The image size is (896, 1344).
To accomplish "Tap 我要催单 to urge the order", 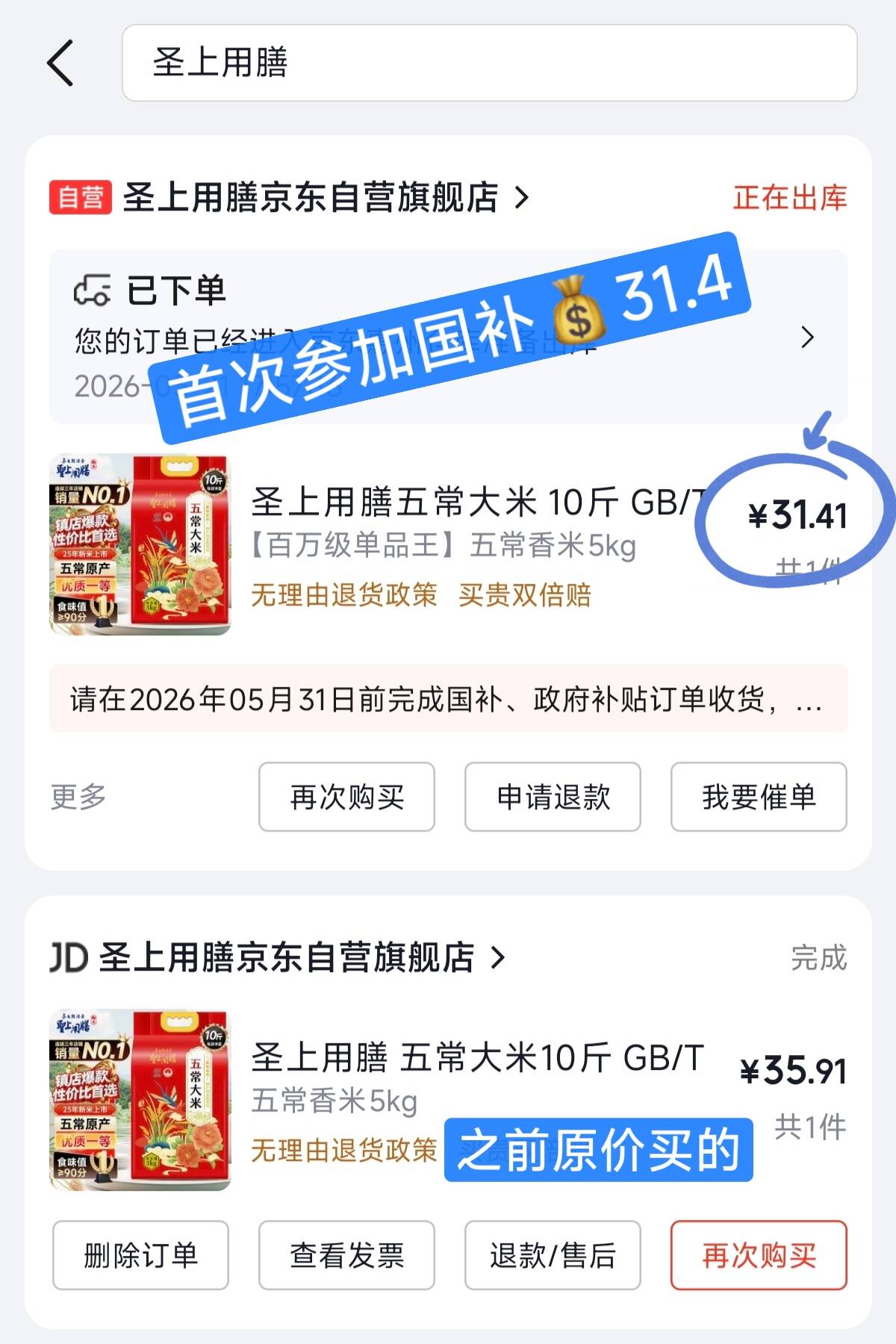I will click(759, 797).
